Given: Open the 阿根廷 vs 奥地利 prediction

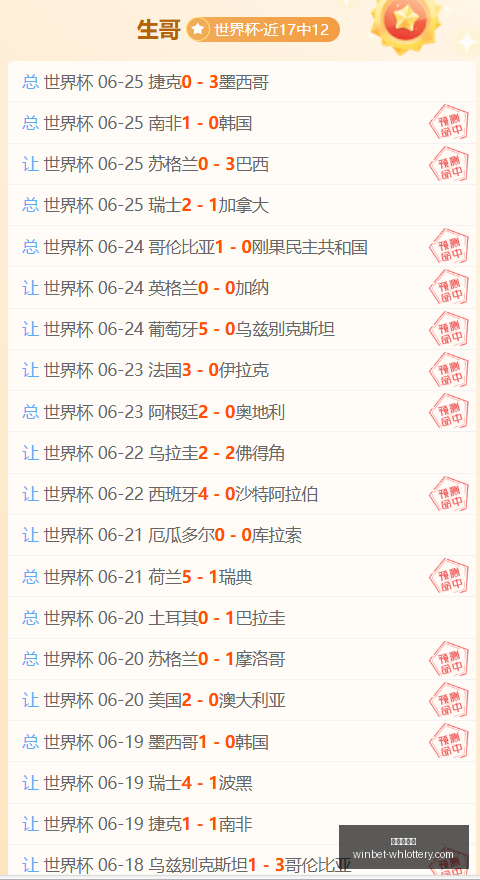Looking at the screenshot, I should tap(242, 412).
